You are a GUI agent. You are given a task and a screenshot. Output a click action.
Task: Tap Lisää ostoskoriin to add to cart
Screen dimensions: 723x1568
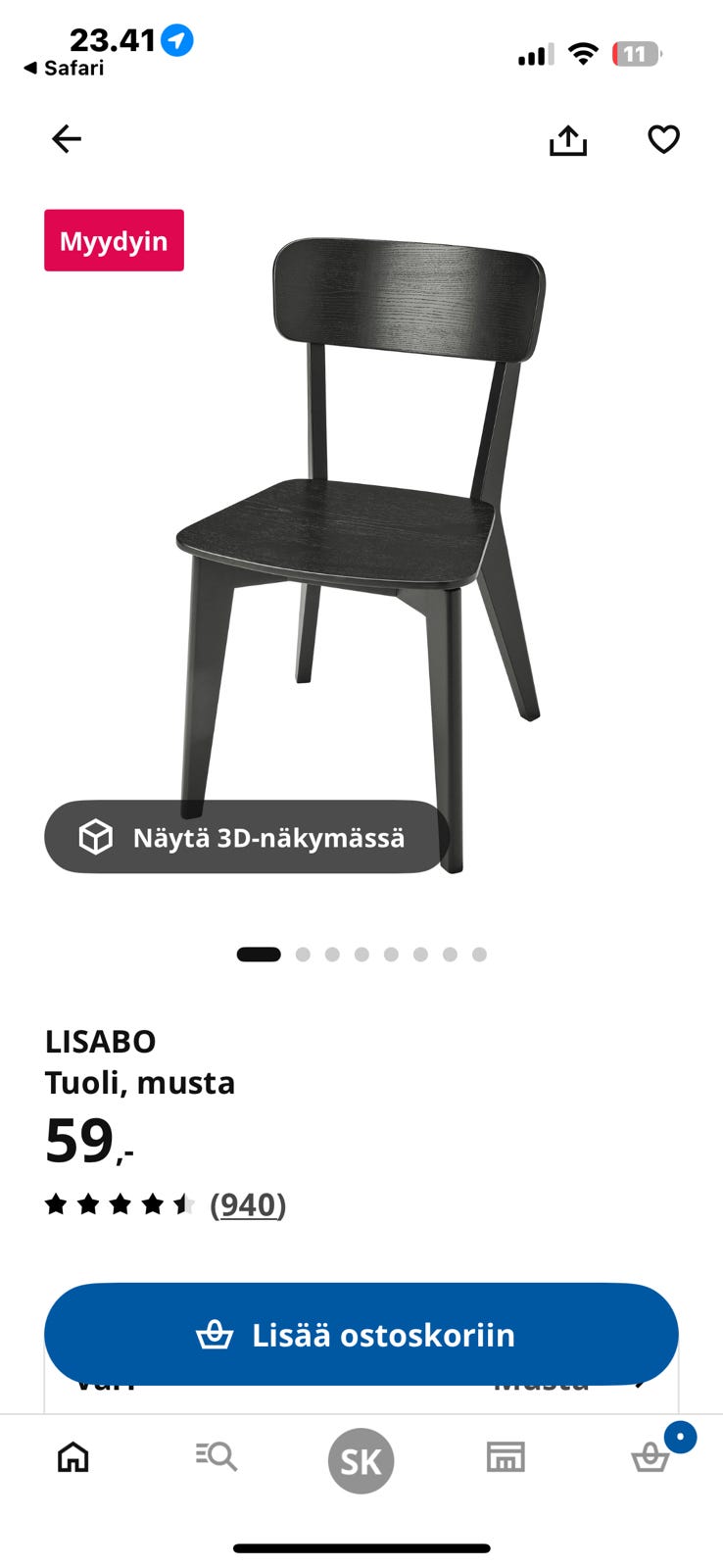coord(361,1334)
